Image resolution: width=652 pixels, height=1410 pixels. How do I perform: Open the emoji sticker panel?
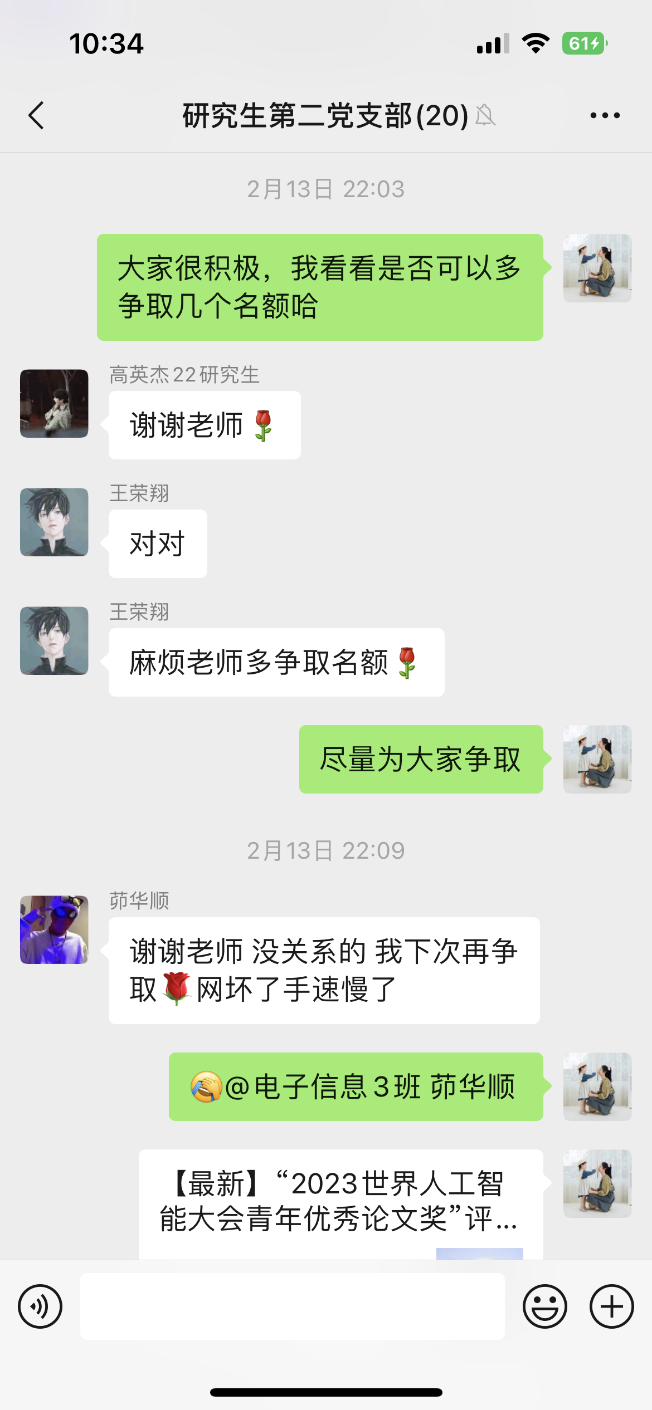point(545,1306)
